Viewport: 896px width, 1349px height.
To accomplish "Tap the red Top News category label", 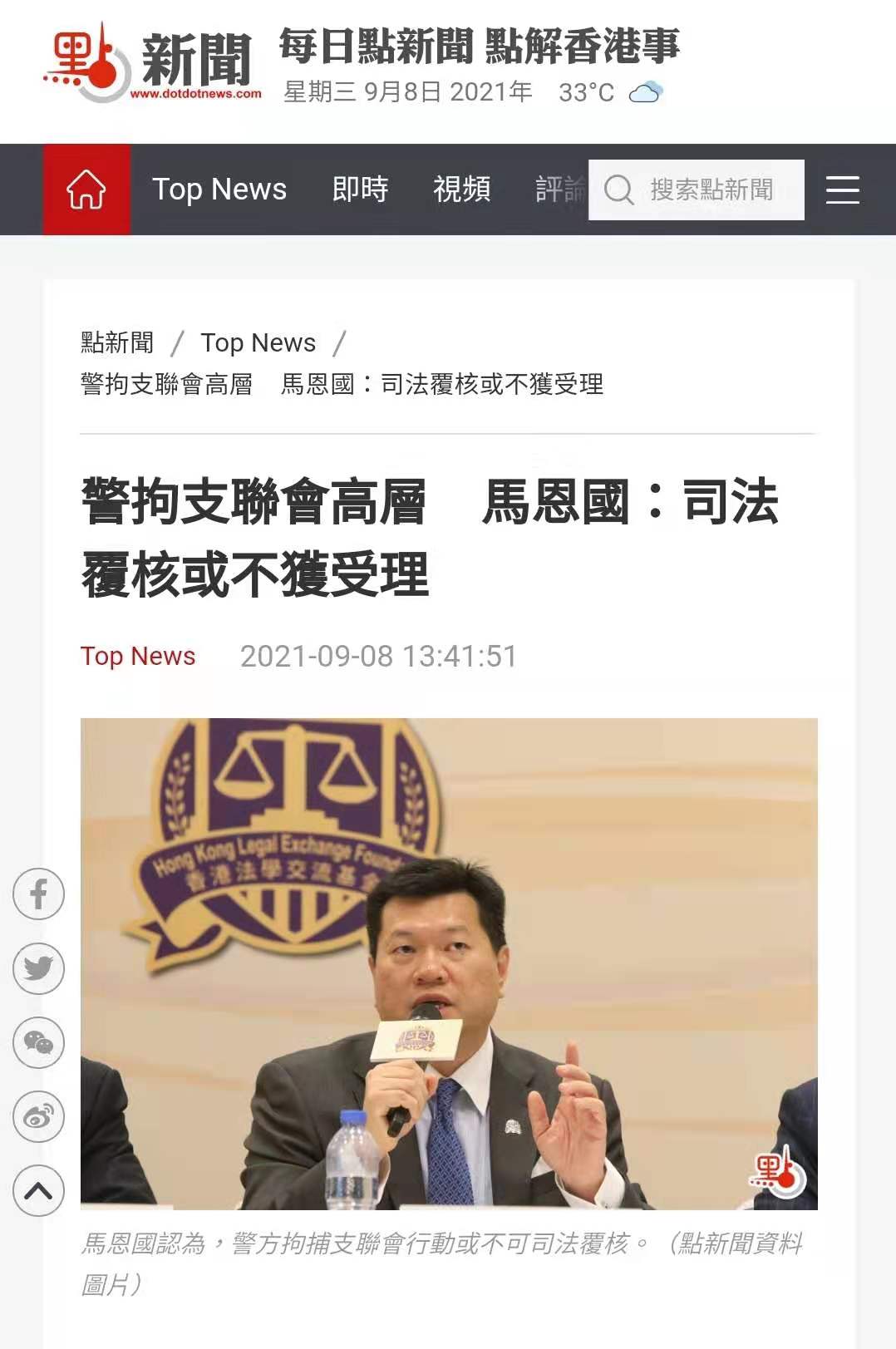I will click(x=138, y=656).
